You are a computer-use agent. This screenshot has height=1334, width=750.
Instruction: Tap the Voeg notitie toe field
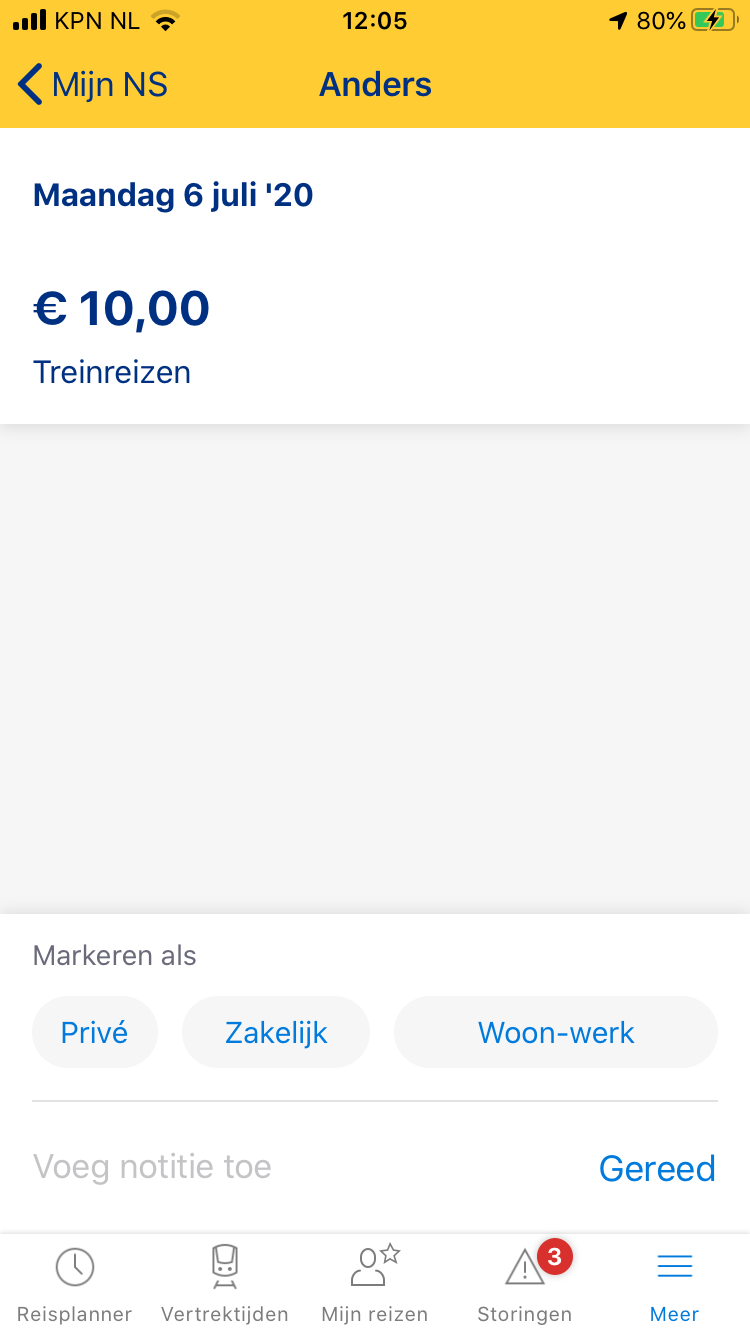tap(300, 1167)
